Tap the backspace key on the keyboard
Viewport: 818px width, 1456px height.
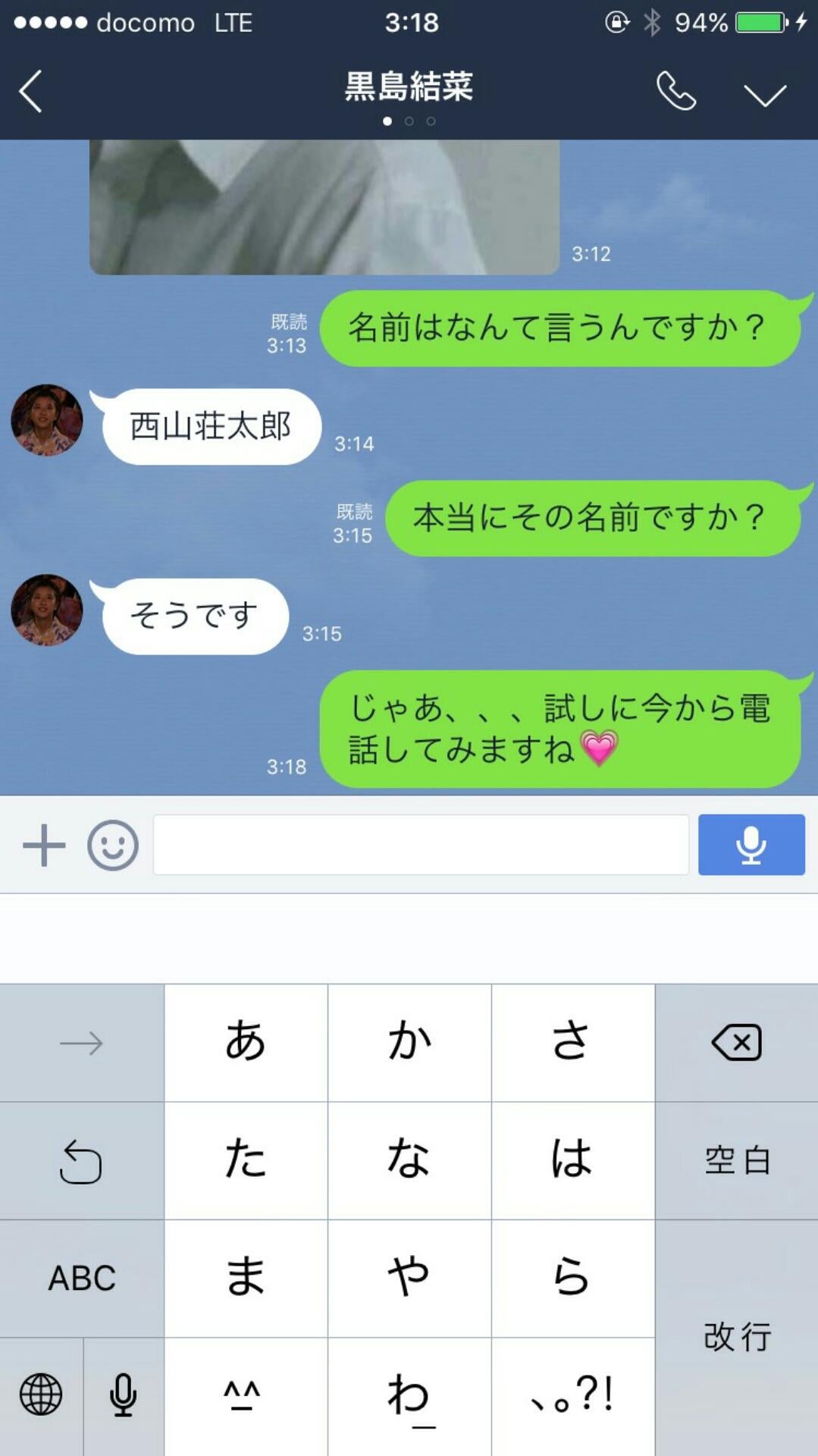point(735,1042)
